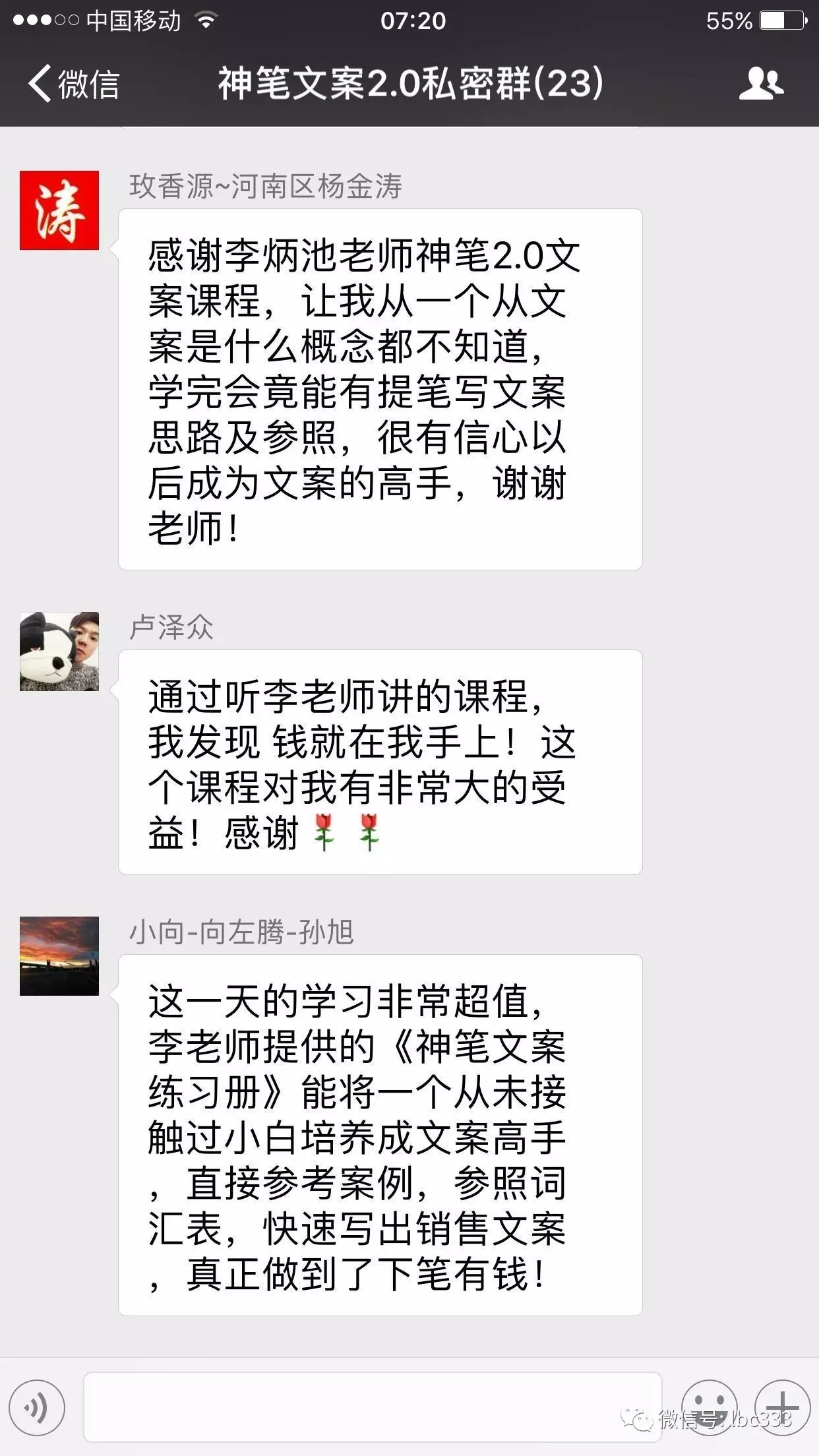View 小向-向左腾-孙旭's profile avatar
Viewport: 819px width, 1456px height.
pyautogui.click(x=59, y=956)
